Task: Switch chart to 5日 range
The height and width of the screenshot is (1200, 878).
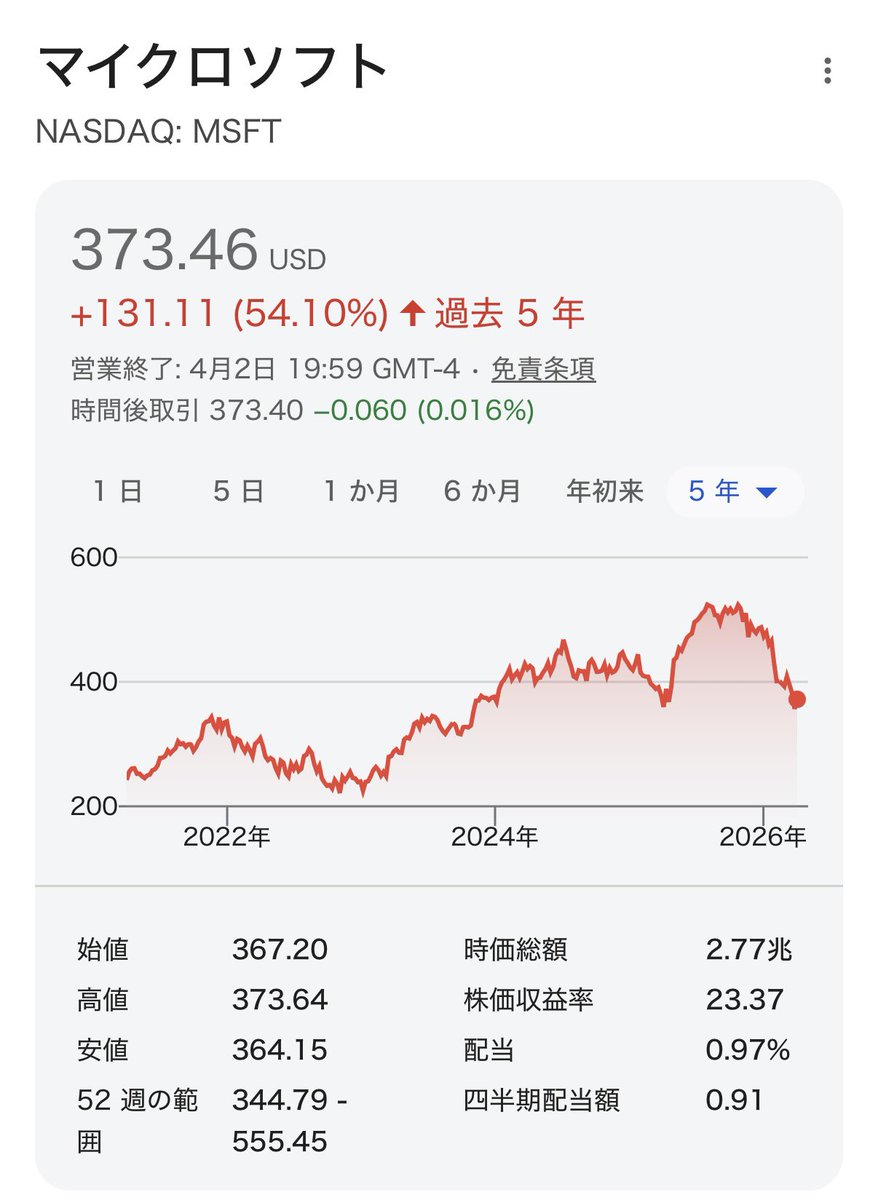Action: (x=238, y=491)
